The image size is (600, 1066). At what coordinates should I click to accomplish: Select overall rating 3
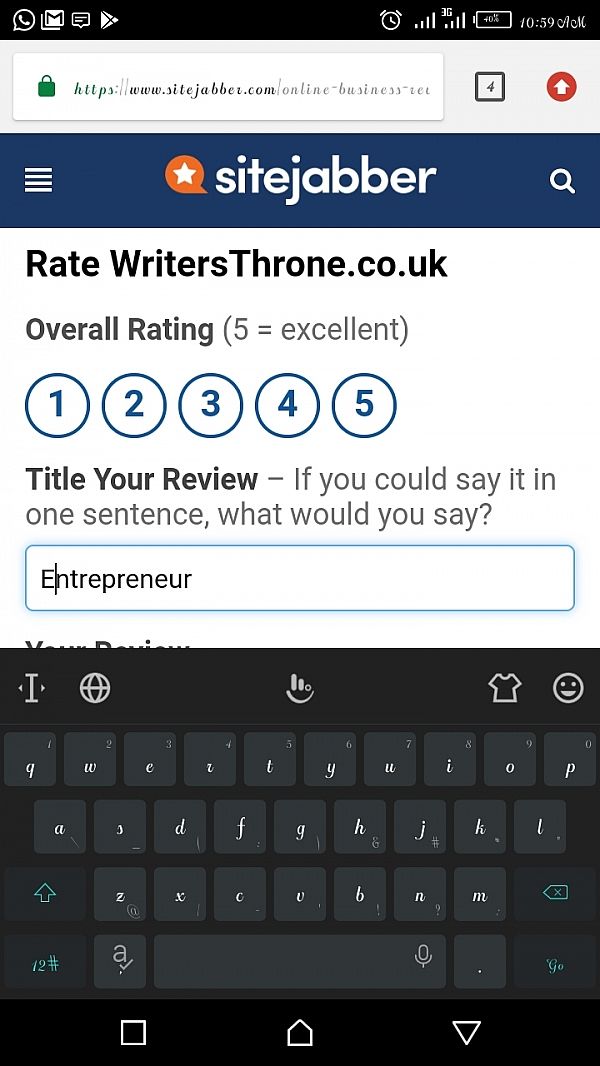point(211,405)
